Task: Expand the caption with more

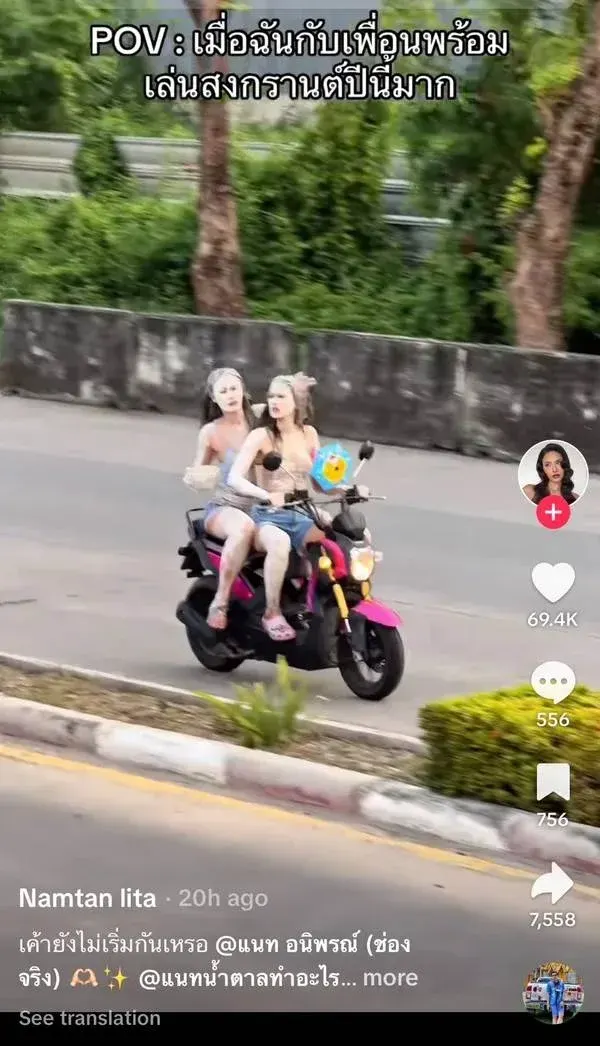Action: pos(390,977)
